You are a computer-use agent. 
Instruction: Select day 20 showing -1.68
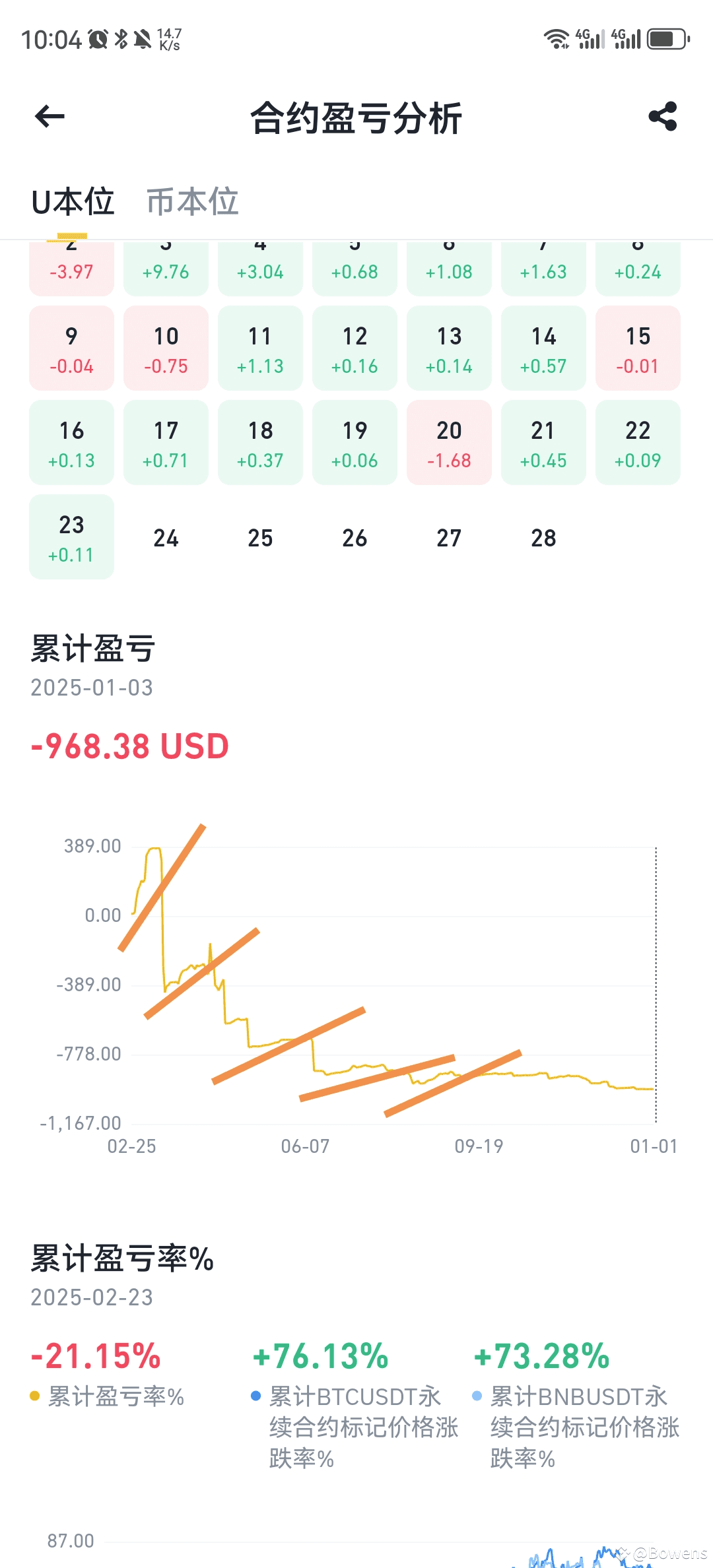pyautogui.click(x=449, y=442)
